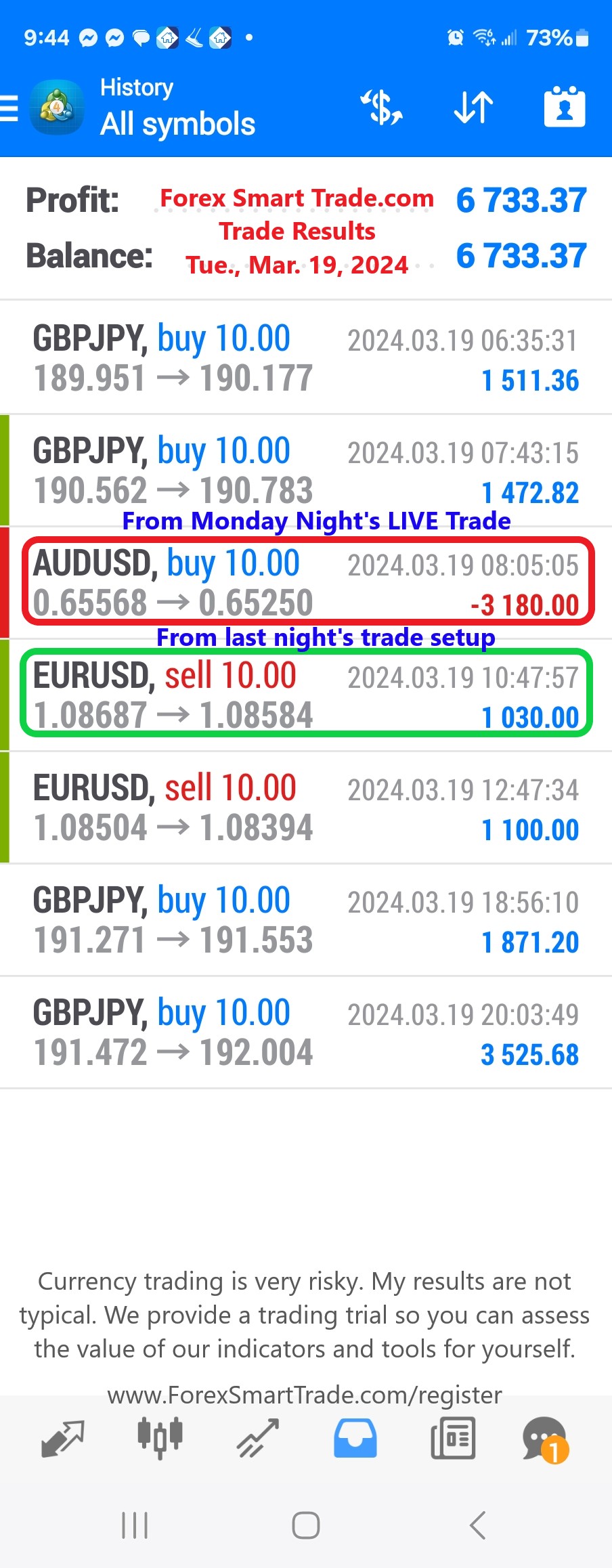View the EURUSD sell trade closed at 12:47:34
This screenshot has height=1568, width=612.
pos(306,808)
